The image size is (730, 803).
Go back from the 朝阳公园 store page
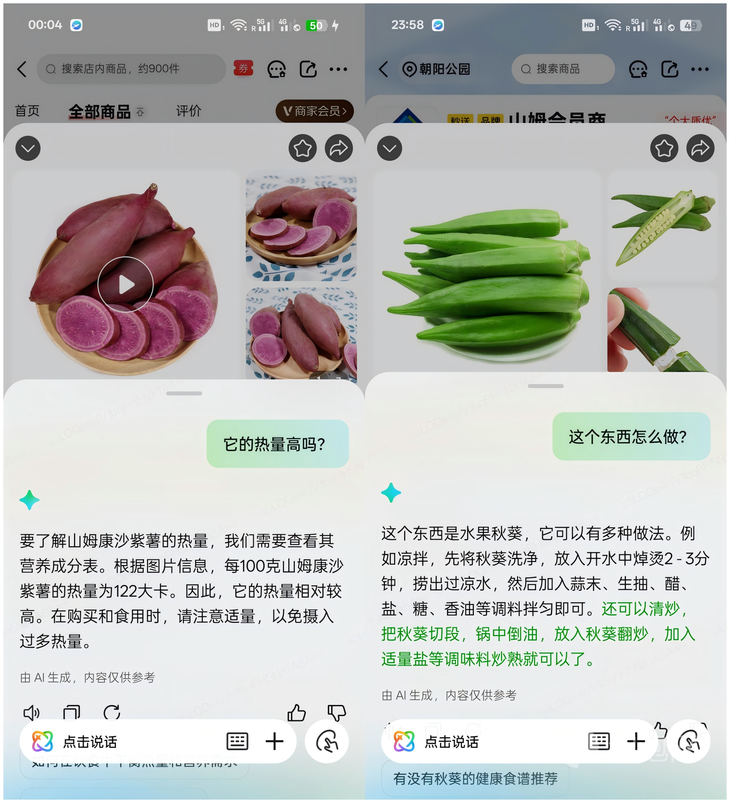coord(384,69)
